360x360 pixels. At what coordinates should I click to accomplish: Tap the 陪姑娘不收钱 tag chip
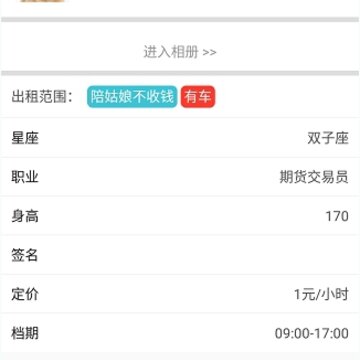132,97
